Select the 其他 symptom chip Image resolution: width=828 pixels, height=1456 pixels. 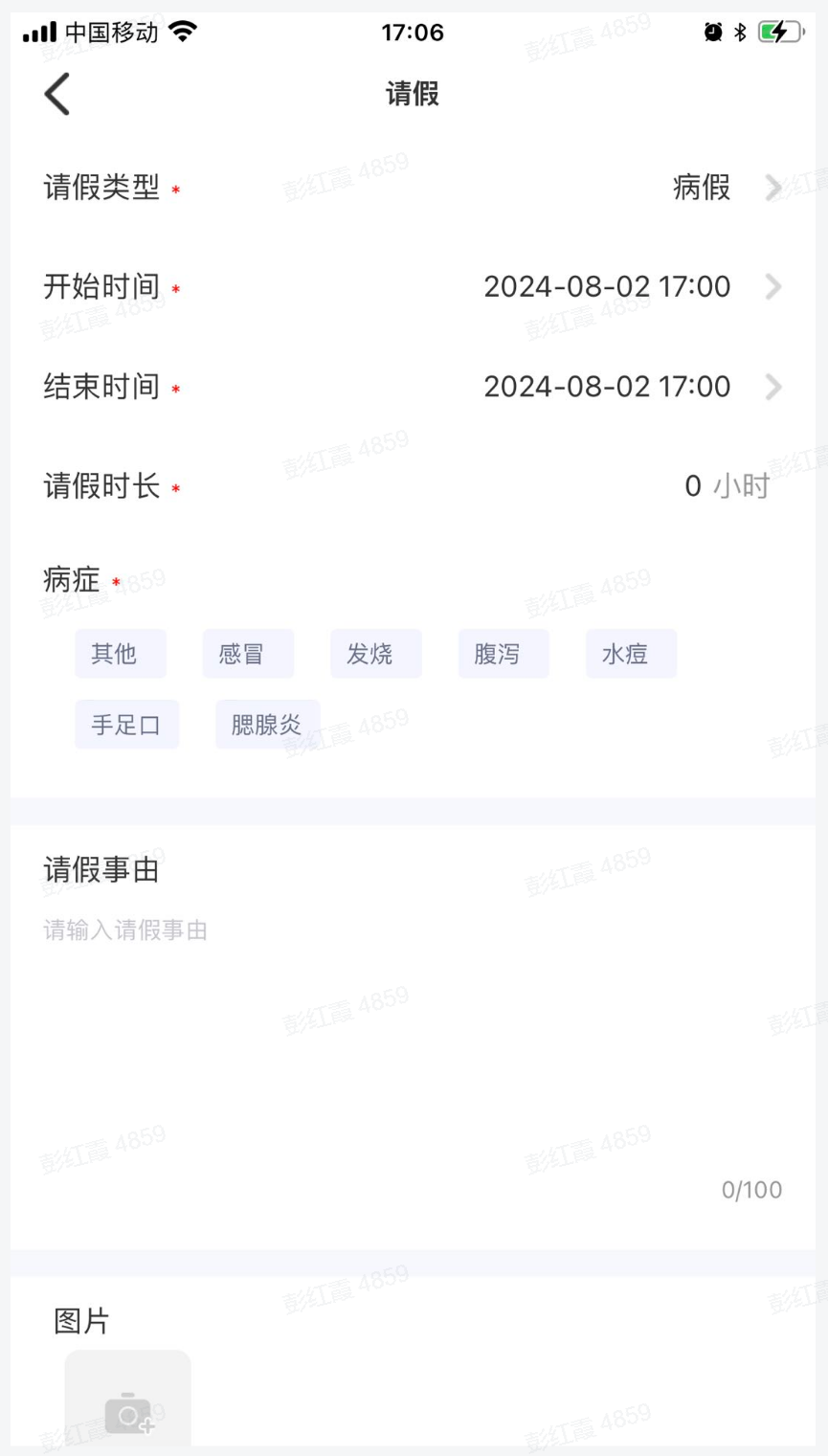120,654
